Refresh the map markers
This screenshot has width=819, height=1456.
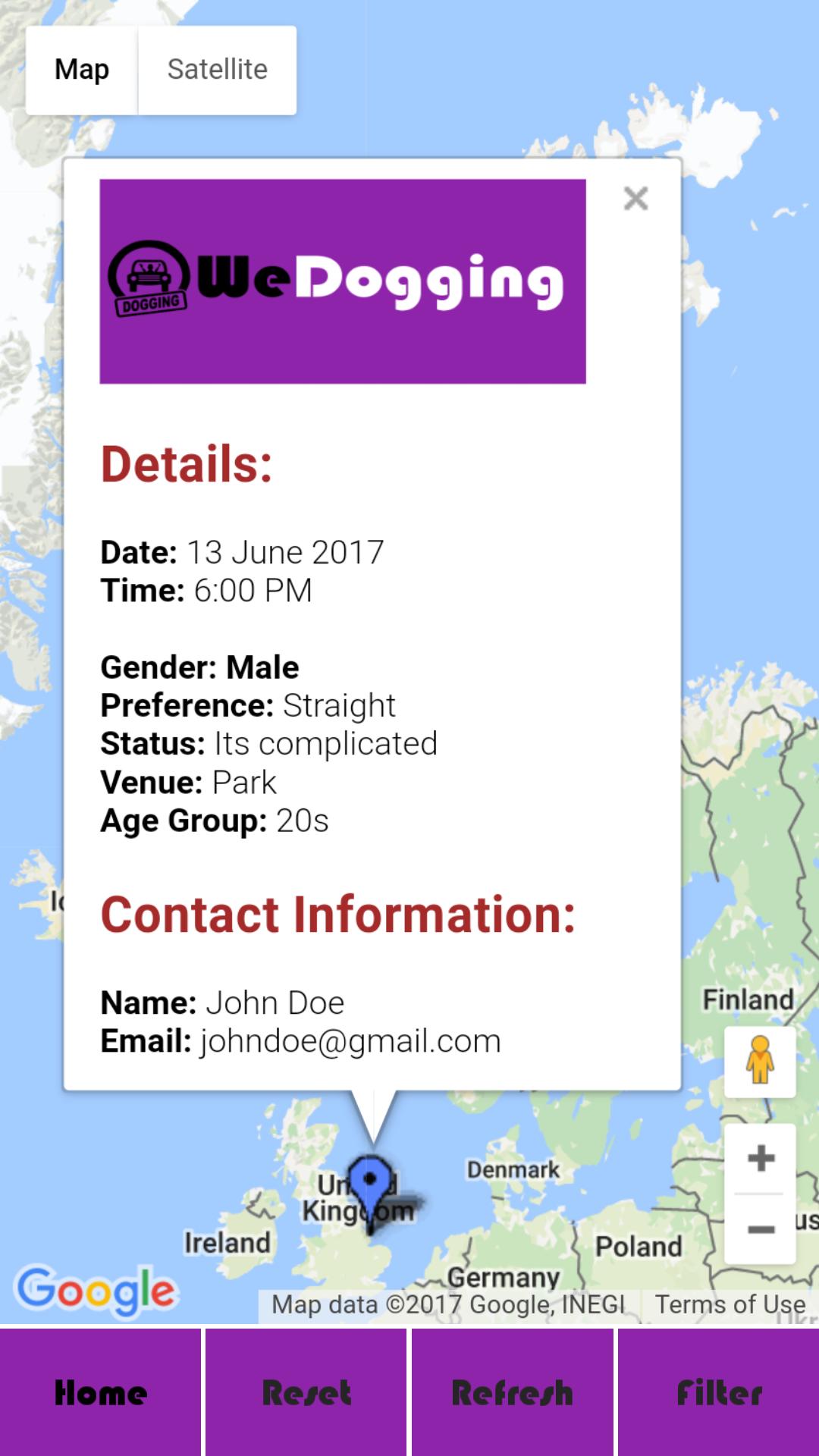(513, 1392)
